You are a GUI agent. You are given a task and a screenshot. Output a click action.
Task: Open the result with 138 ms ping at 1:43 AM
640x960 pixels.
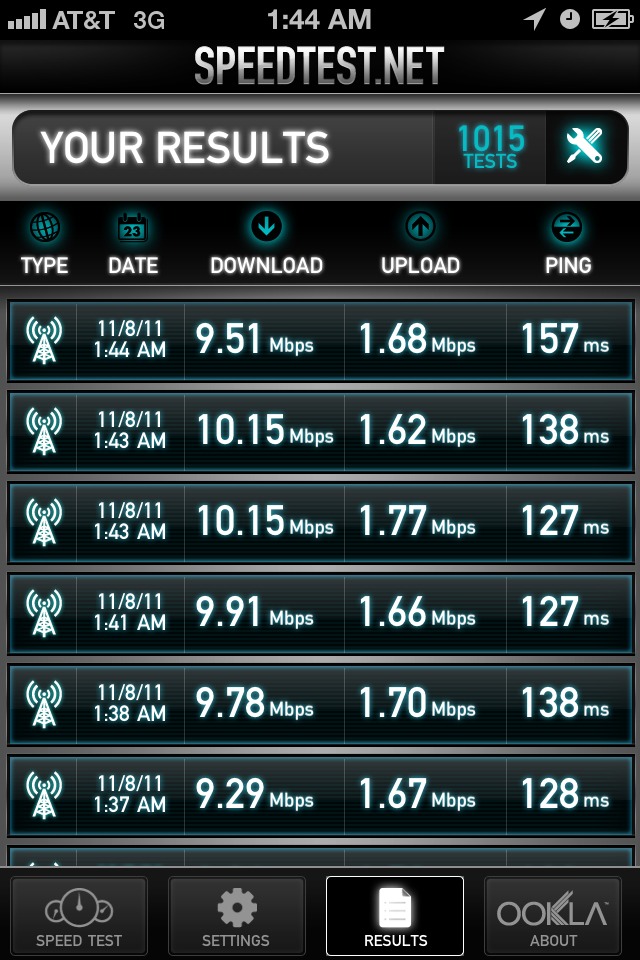[320, 432]
